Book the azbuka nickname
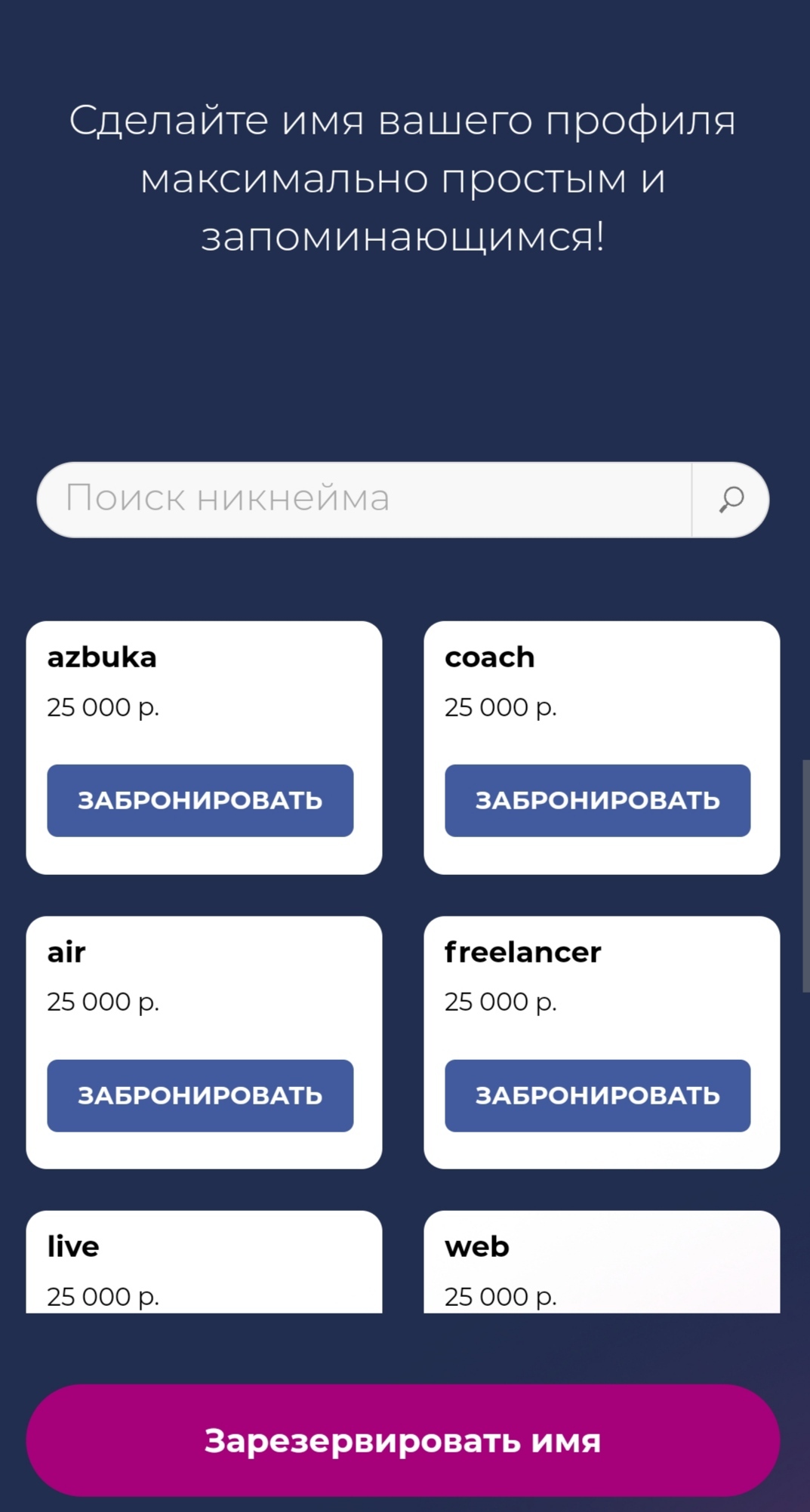 (200, 800)
